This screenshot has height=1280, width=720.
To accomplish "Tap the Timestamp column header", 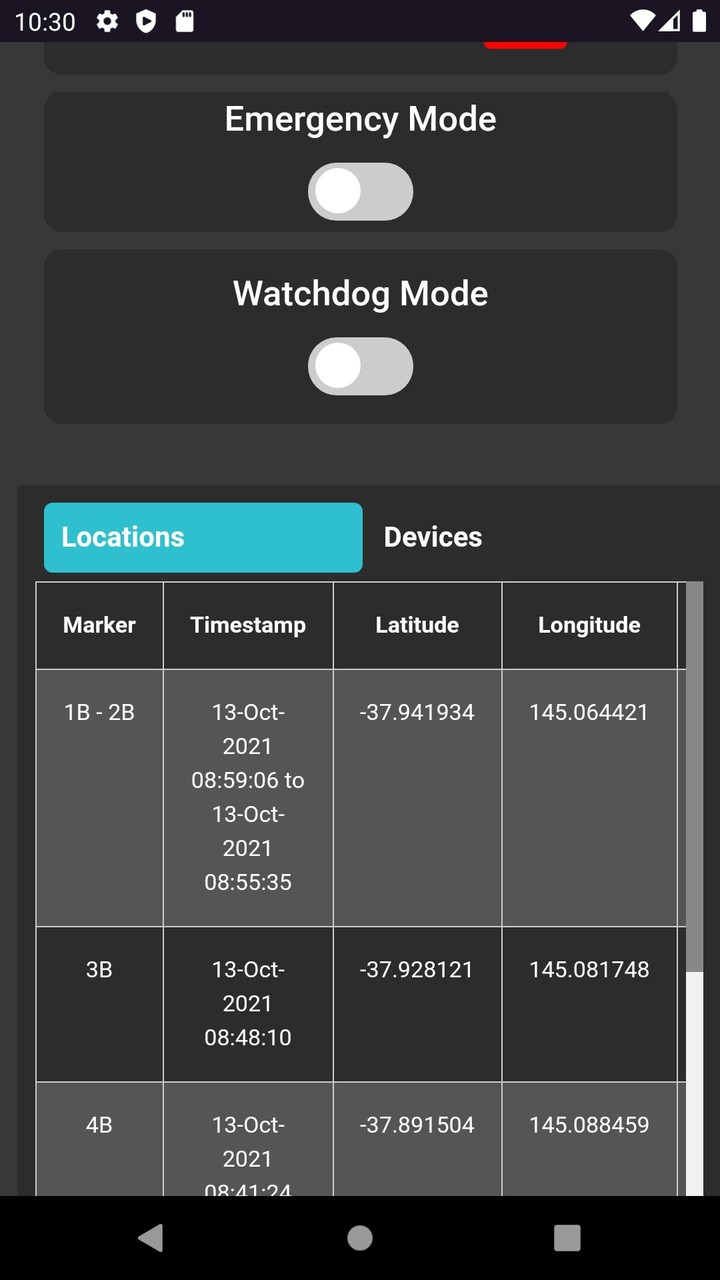I will pos(247,624).
